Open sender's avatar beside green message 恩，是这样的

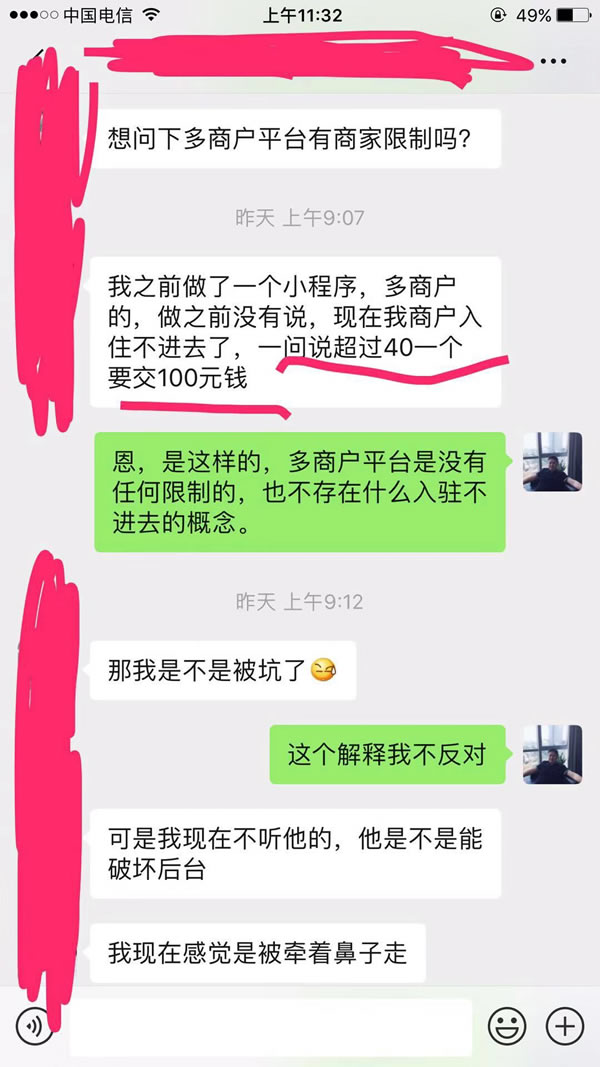pos(552,462)
